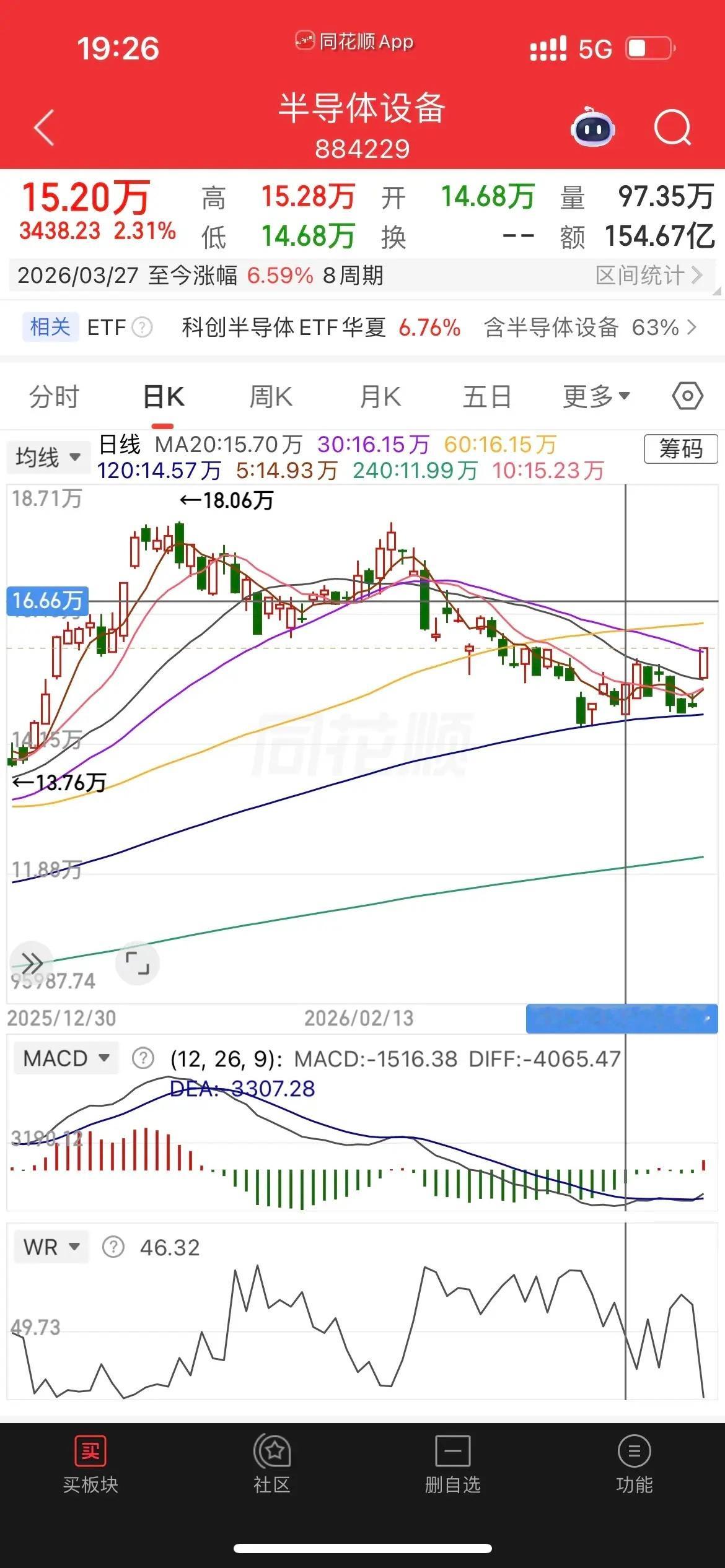This screenshot has height=1568, width=725.
Task: Open the MACD indicator selector dropdown
Action: coord(65,1058)
